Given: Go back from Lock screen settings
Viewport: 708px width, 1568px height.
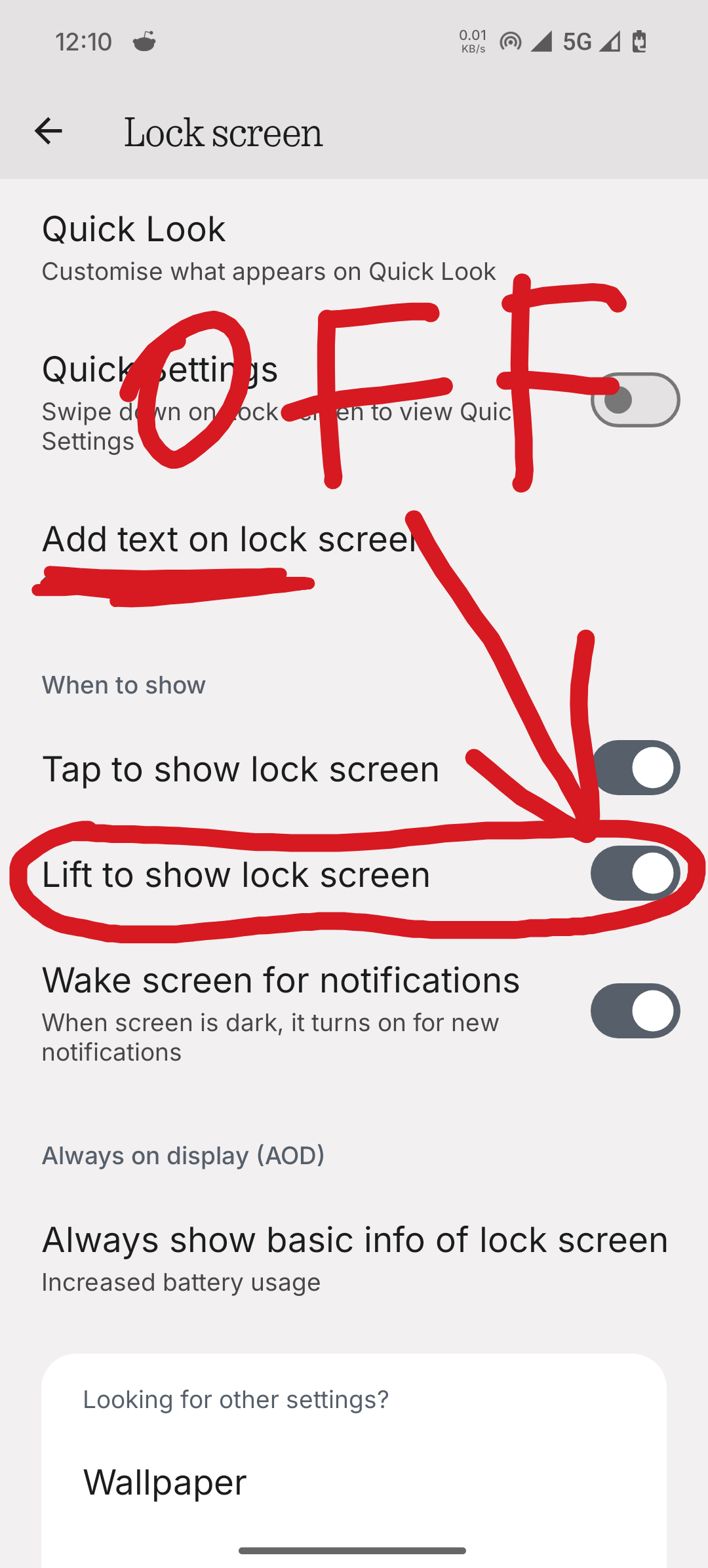Looking at the screenshot, I should [48, 131].
